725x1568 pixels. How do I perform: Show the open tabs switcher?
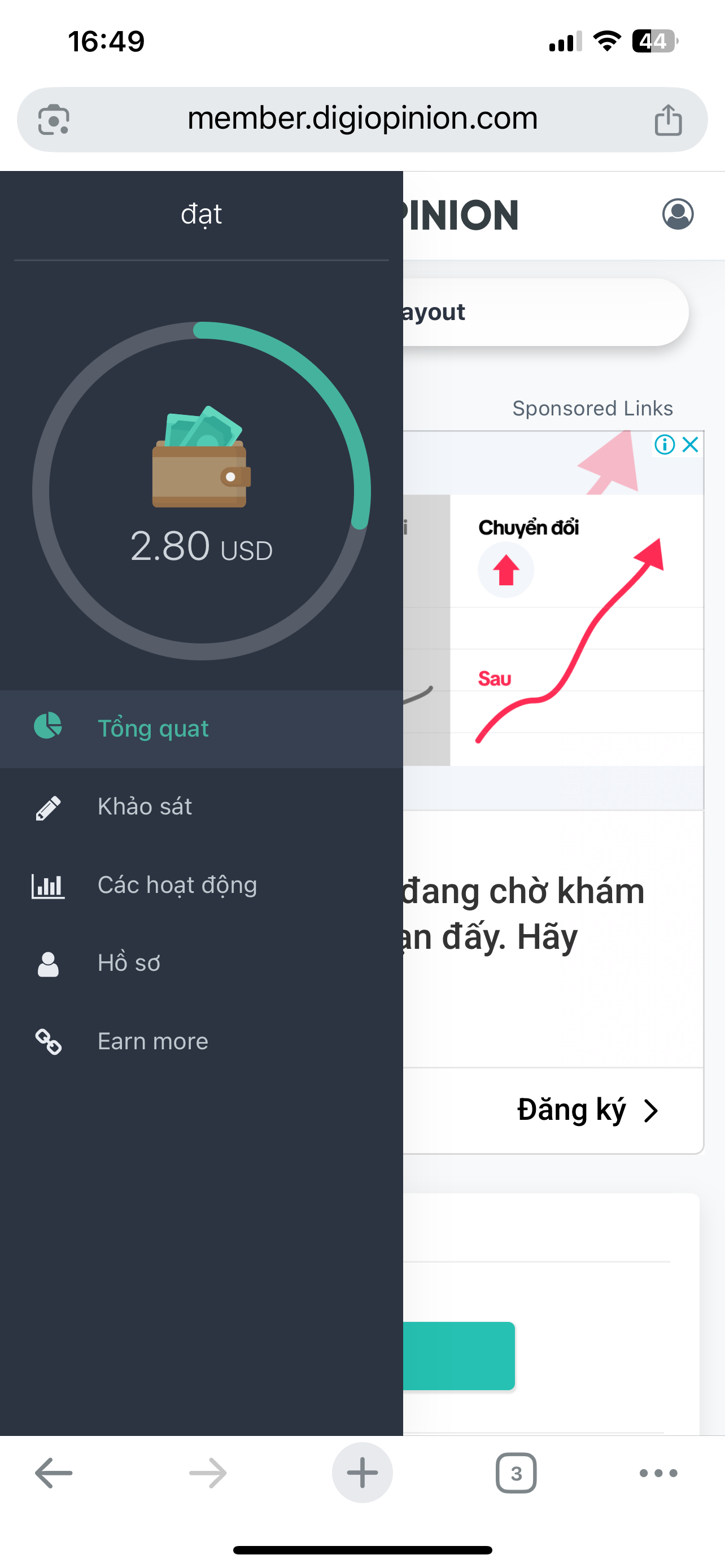(x=516, y=1473)
